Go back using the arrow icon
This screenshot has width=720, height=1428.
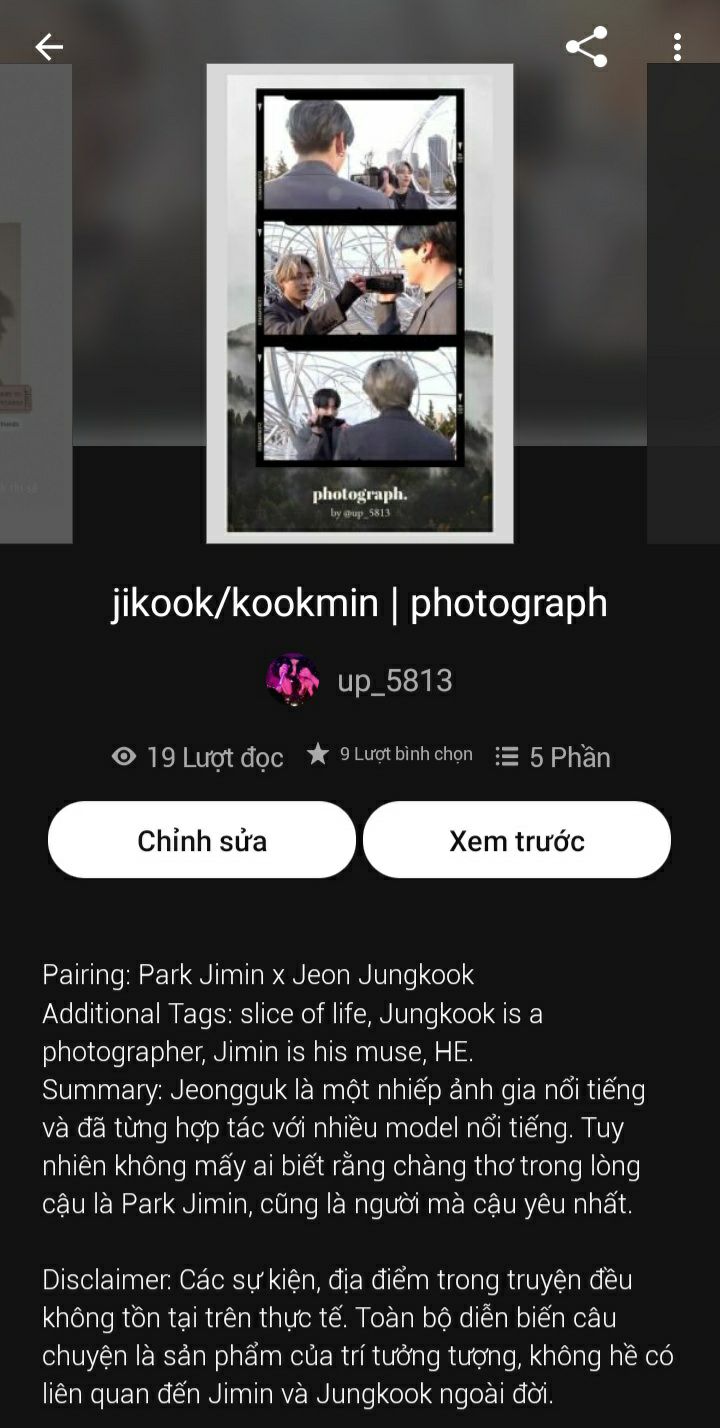48,47
